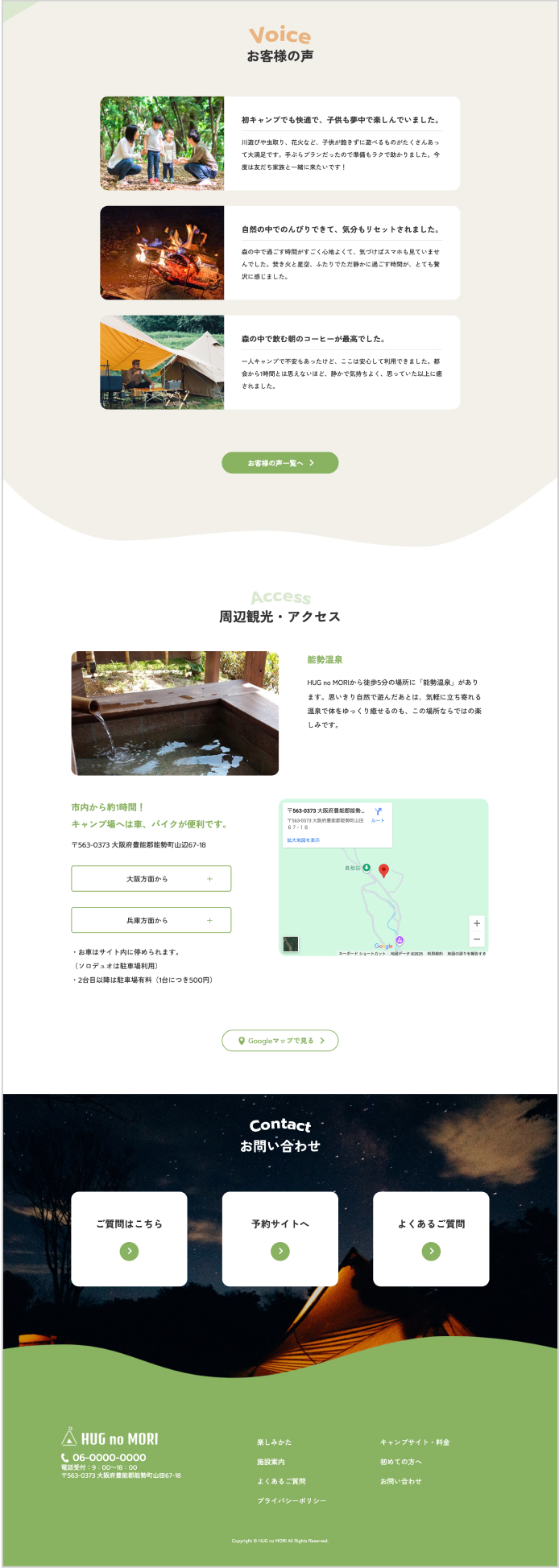This screenshot has height=1568, width=559.
Task: Open 施設案内 footer link
Action: click(271, 1462)
